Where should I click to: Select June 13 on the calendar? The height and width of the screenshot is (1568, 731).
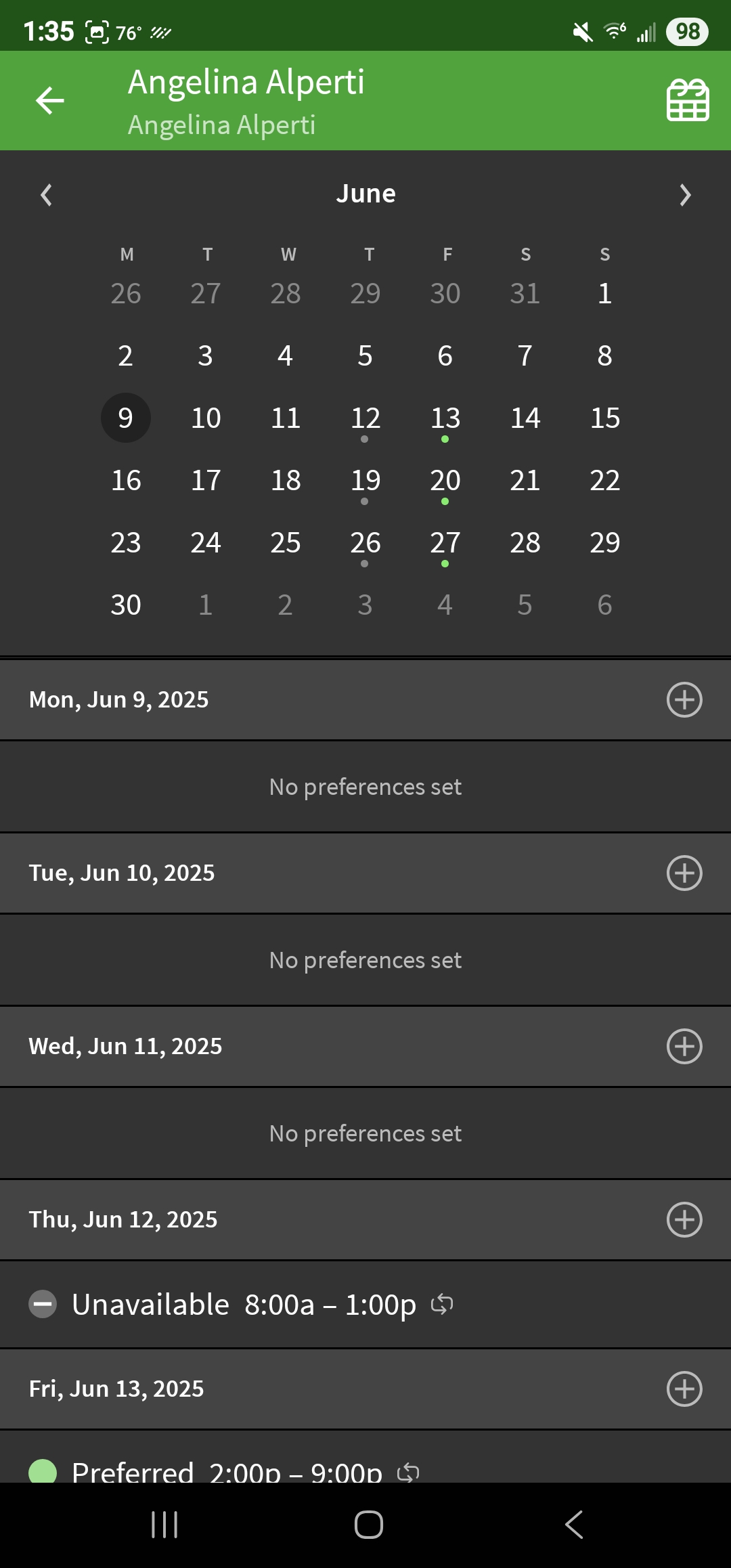coord(445,419)
